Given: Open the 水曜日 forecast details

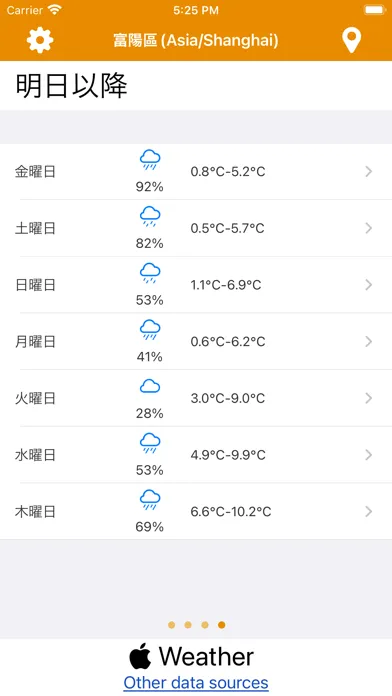Looking at the screenshot, I should (196, 455).
